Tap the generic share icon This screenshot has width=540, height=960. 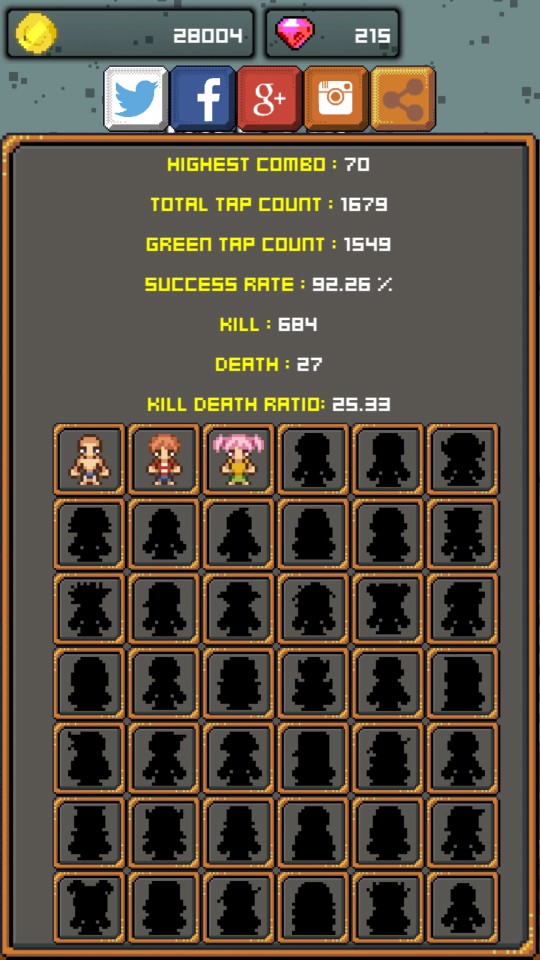pyautogui.click(x=403, y=99)
